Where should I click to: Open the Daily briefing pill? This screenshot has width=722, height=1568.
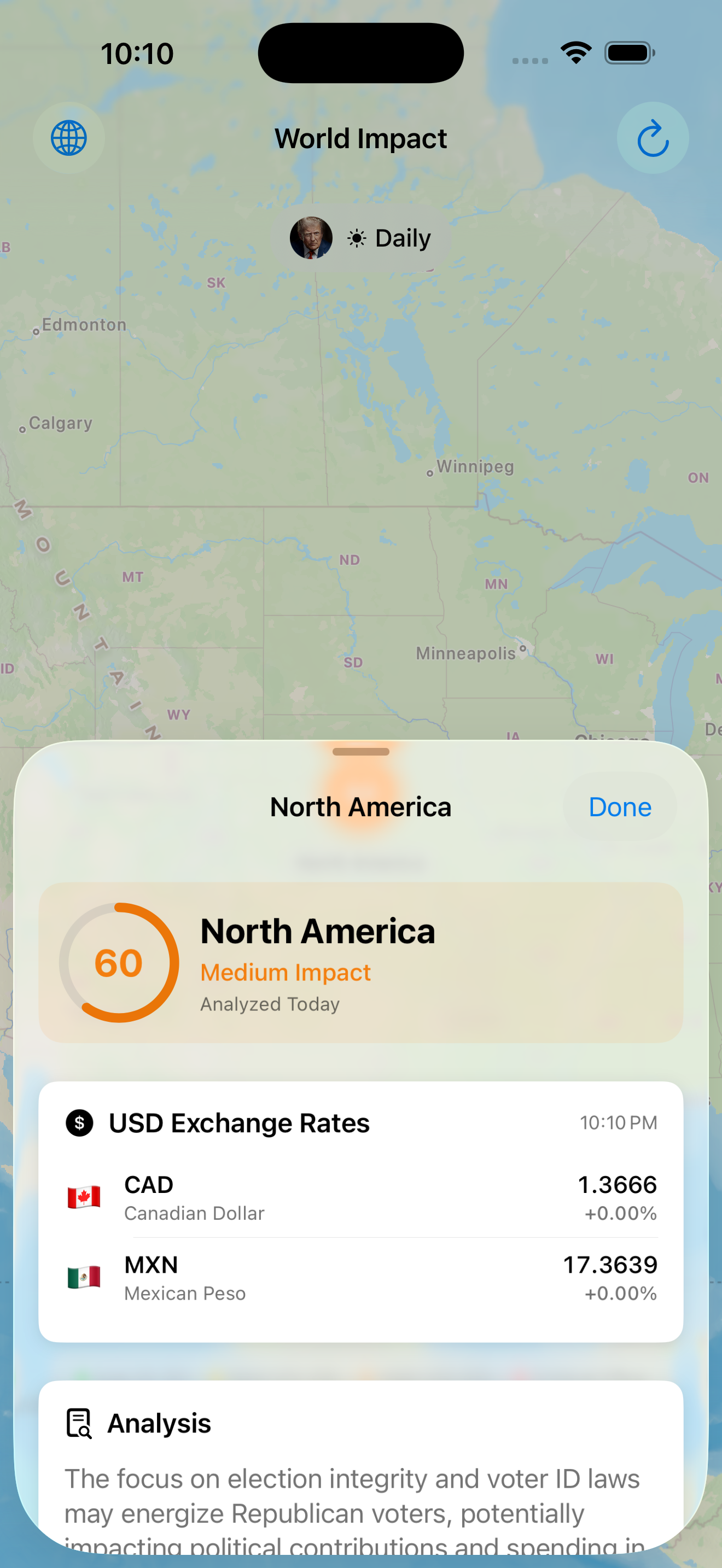tap(361, 237)
